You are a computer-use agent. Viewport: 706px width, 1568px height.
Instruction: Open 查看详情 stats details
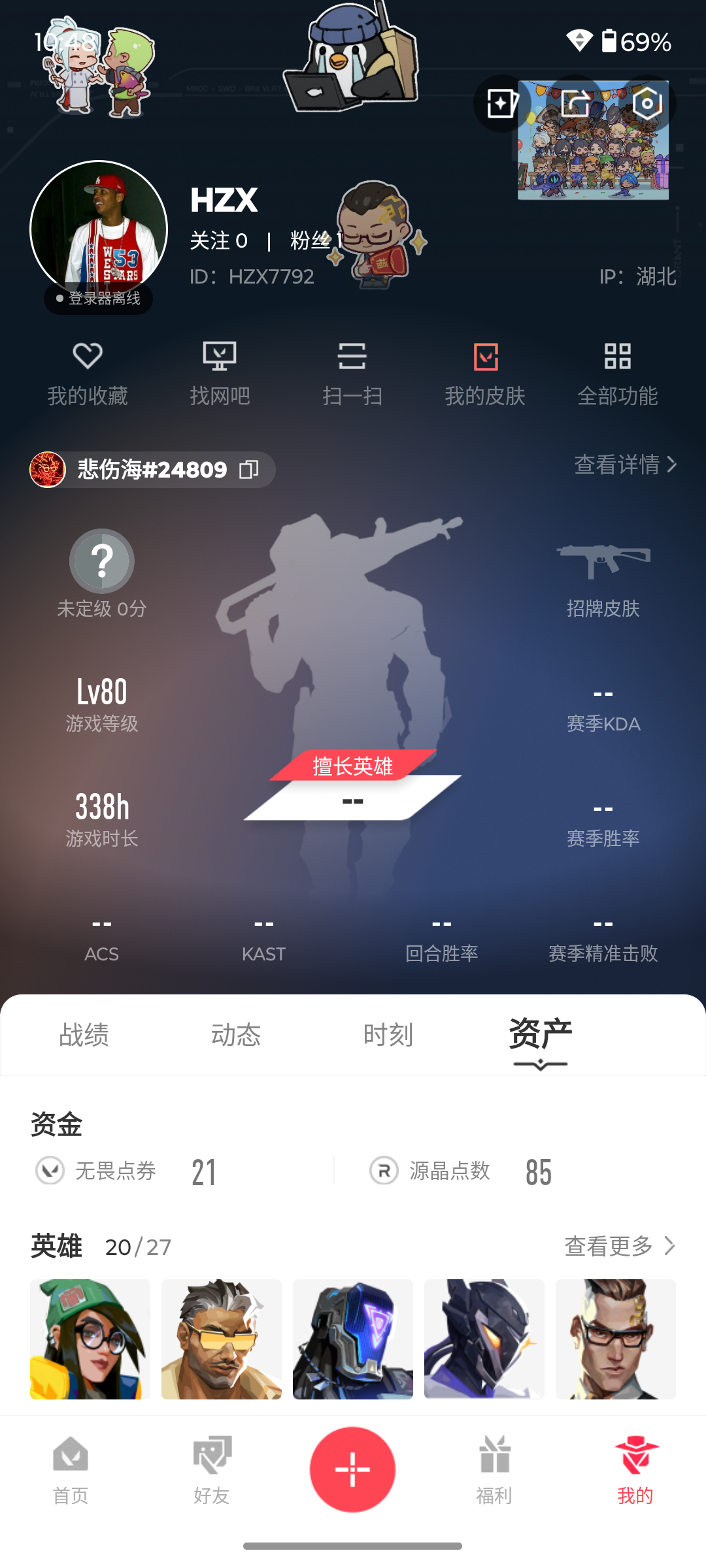pyautogui.click(x=624, y=465)
